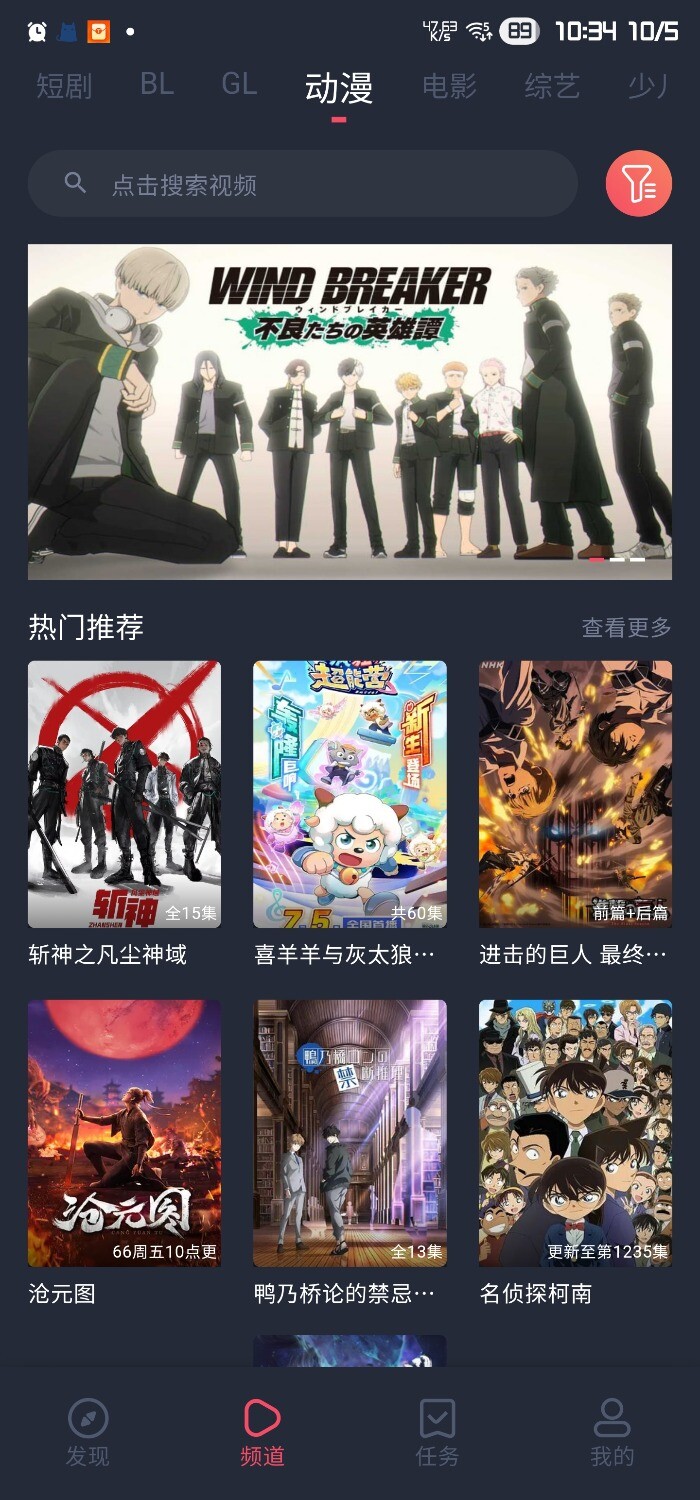Go to the 发现 tab
Viewport: 700px width, 1500px height.
[88, 1432]
